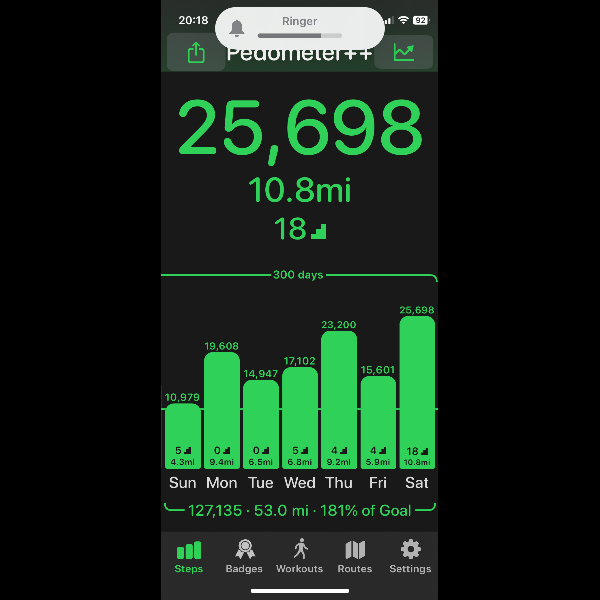Select Tuesday's 14,947 steps bar
The width and height of the screenshot is (600, 600).
coord(261,424)
